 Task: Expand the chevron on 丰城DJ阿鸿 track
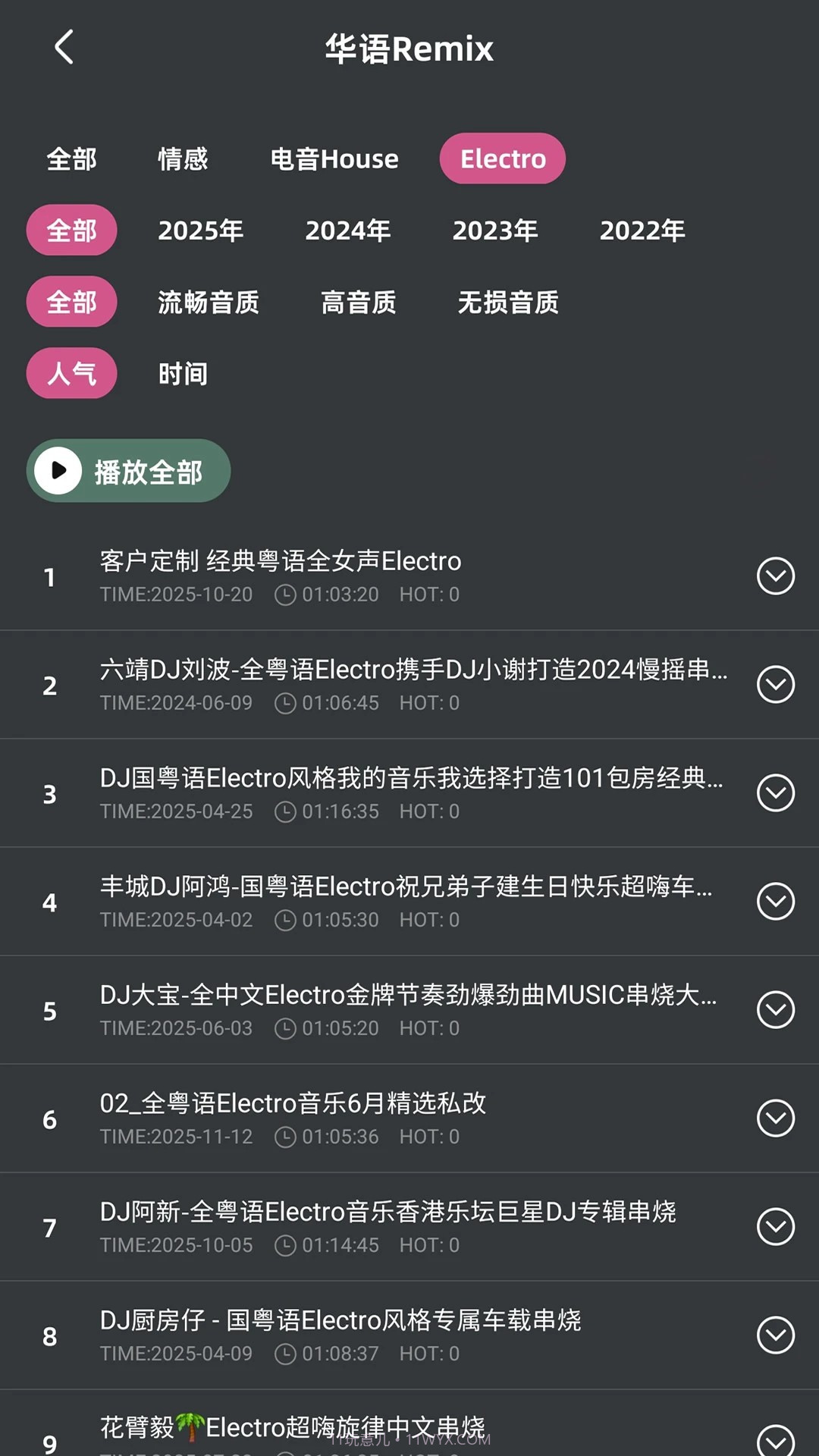coord(775,902)
